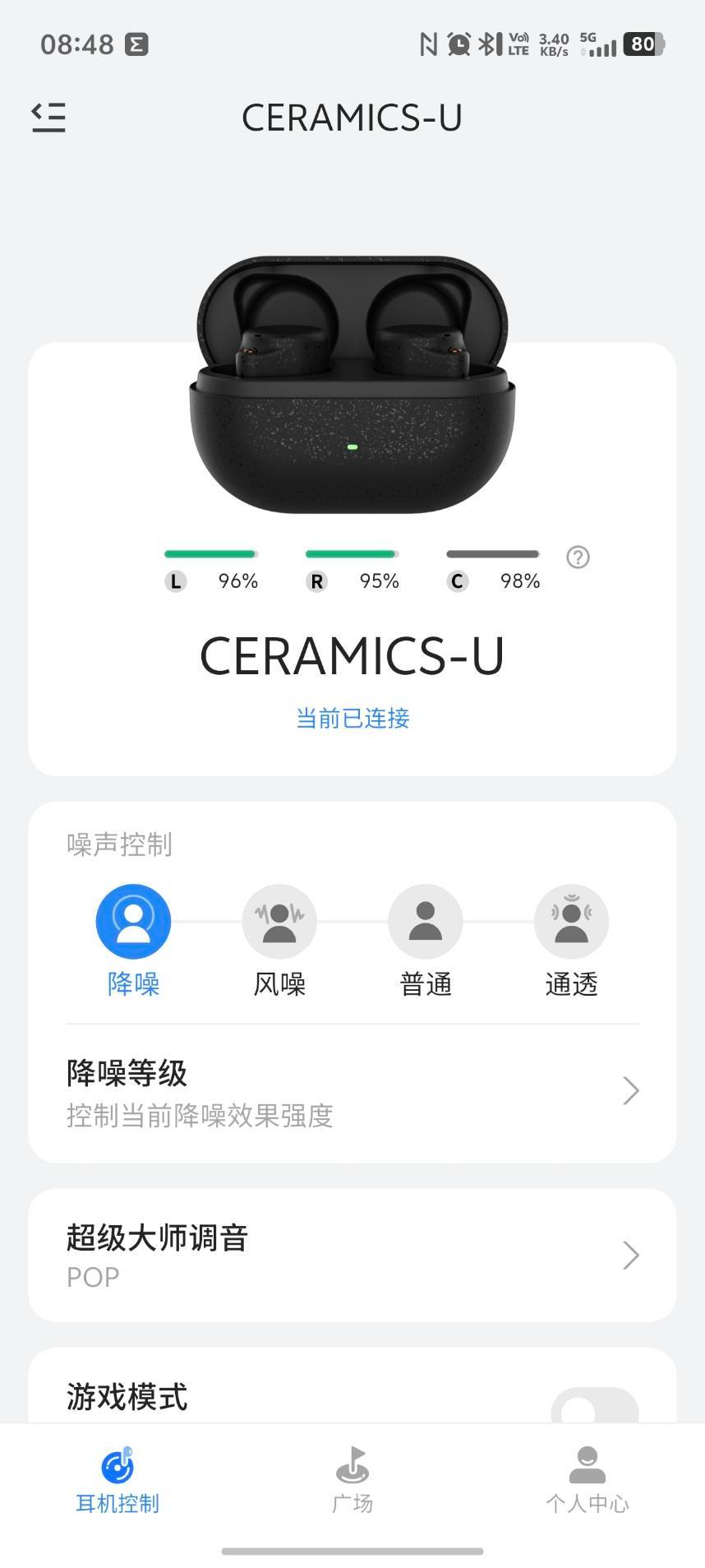
Task: Stay on the 耳机控制 tab
Action: pos(117,1480)
